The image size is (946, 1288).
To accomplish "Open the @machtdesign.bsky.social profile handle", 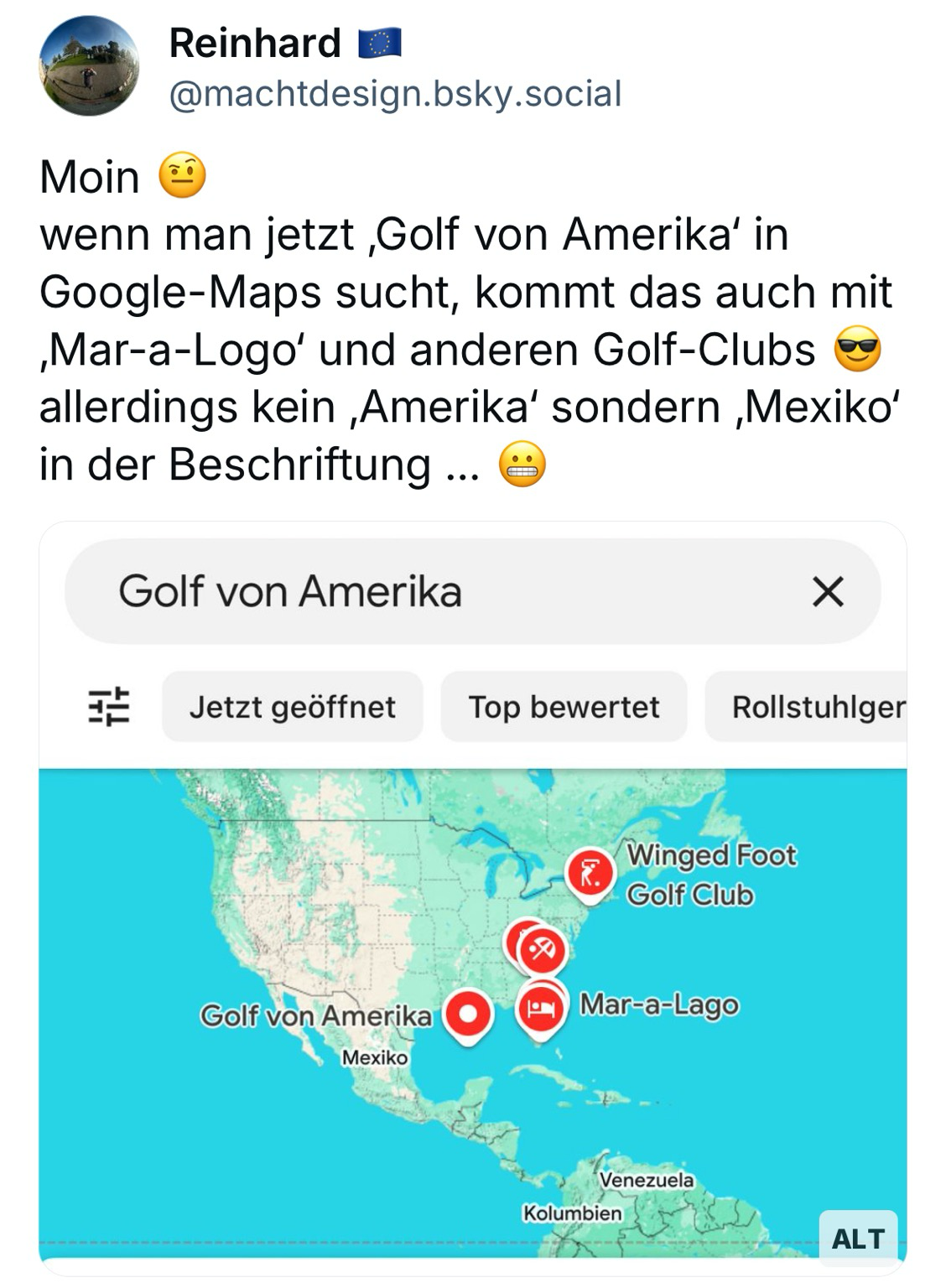I will point(395,94).
